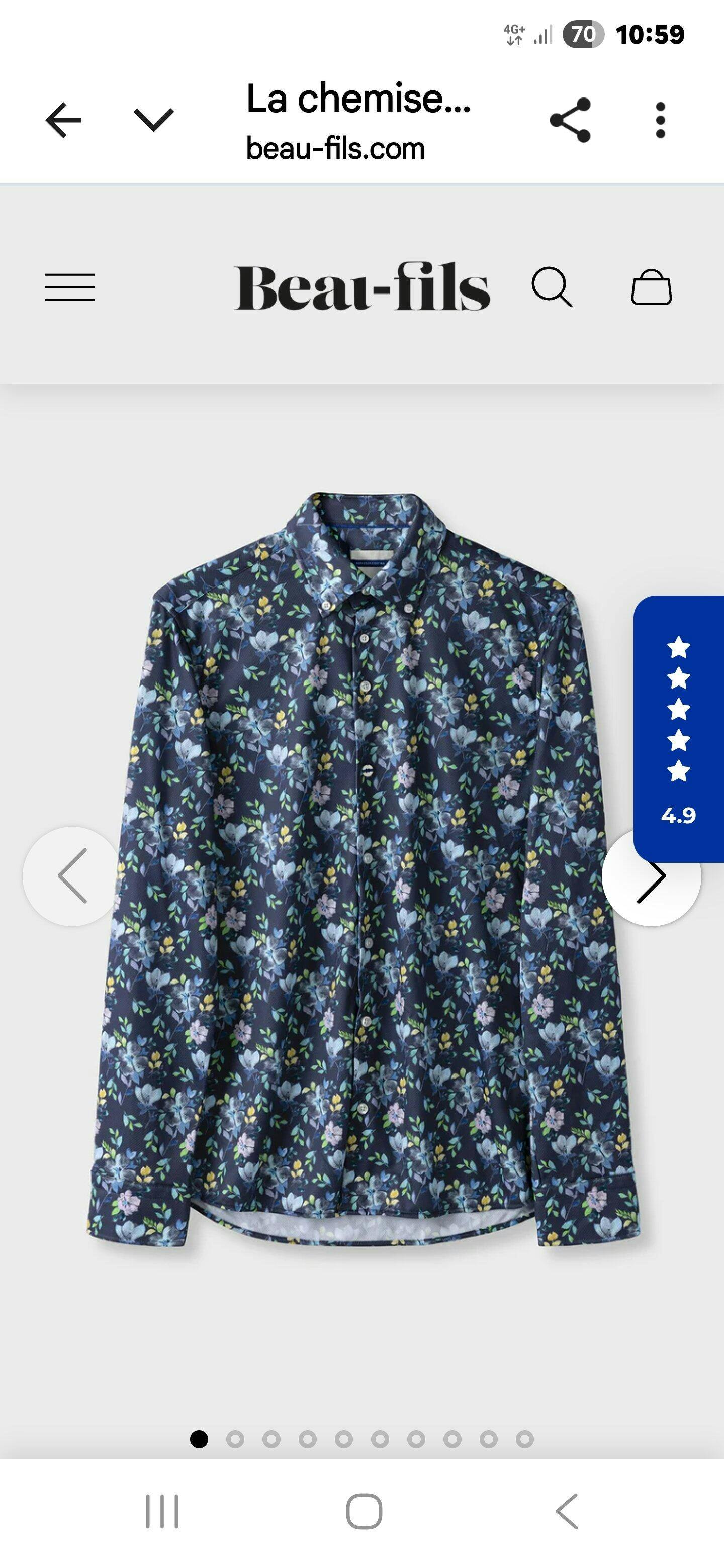This screenshot has width=724, height=1568.
Task: Jump to the last photo dot
Action: click(x=524, y=1439)
